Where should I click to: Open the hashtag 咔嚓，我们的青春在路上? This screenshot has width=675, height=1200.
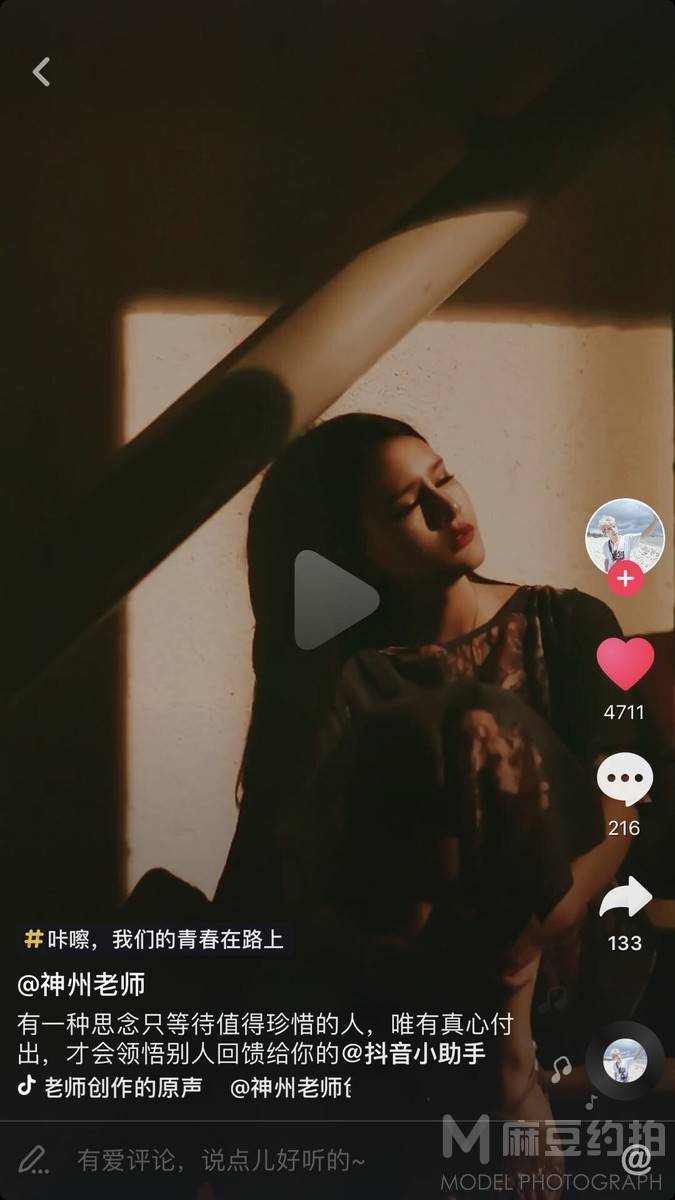click(155, 939)
